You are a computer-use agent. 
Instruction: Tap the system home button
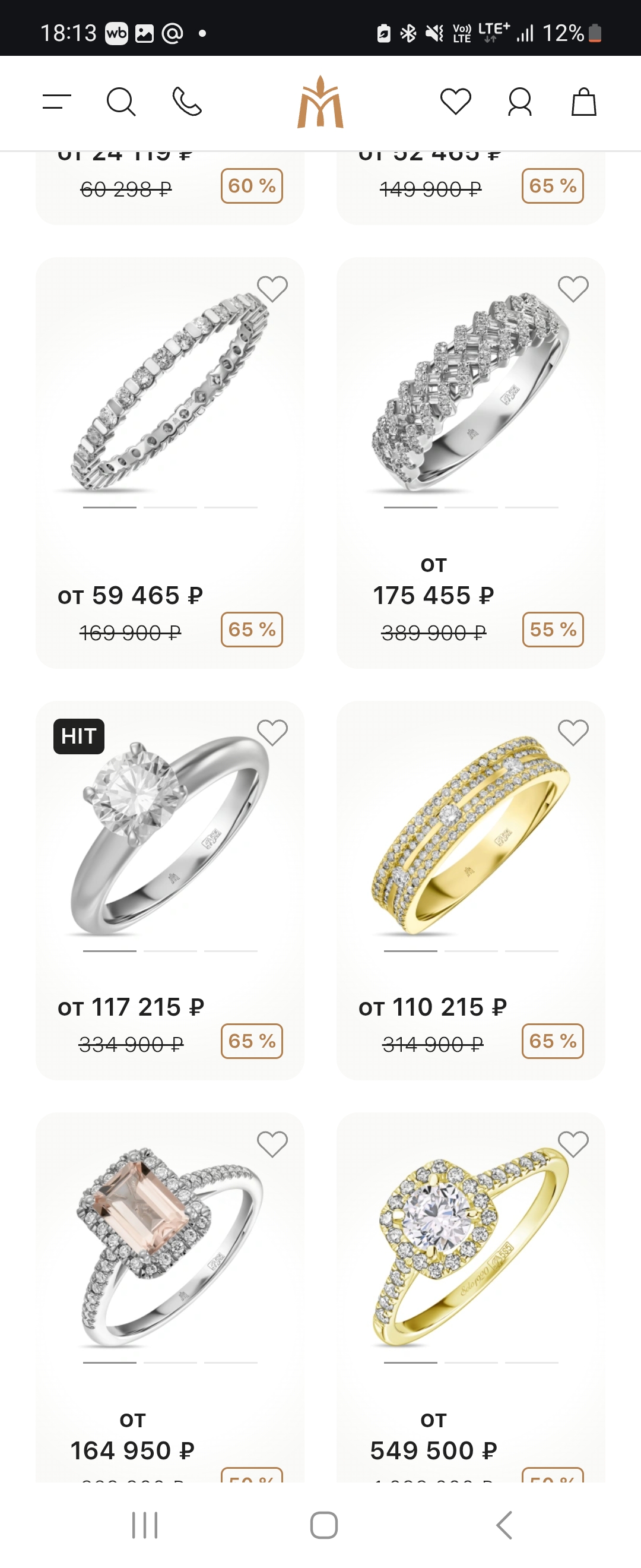(323, 1525)
